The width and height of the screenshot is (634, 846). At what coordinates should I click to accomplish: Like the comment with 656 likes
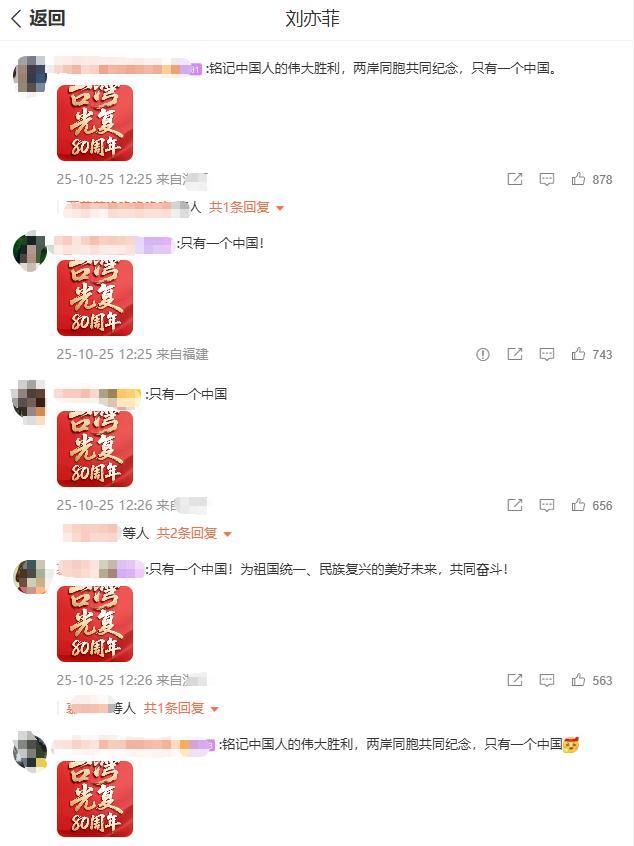[x=578, y=505]
